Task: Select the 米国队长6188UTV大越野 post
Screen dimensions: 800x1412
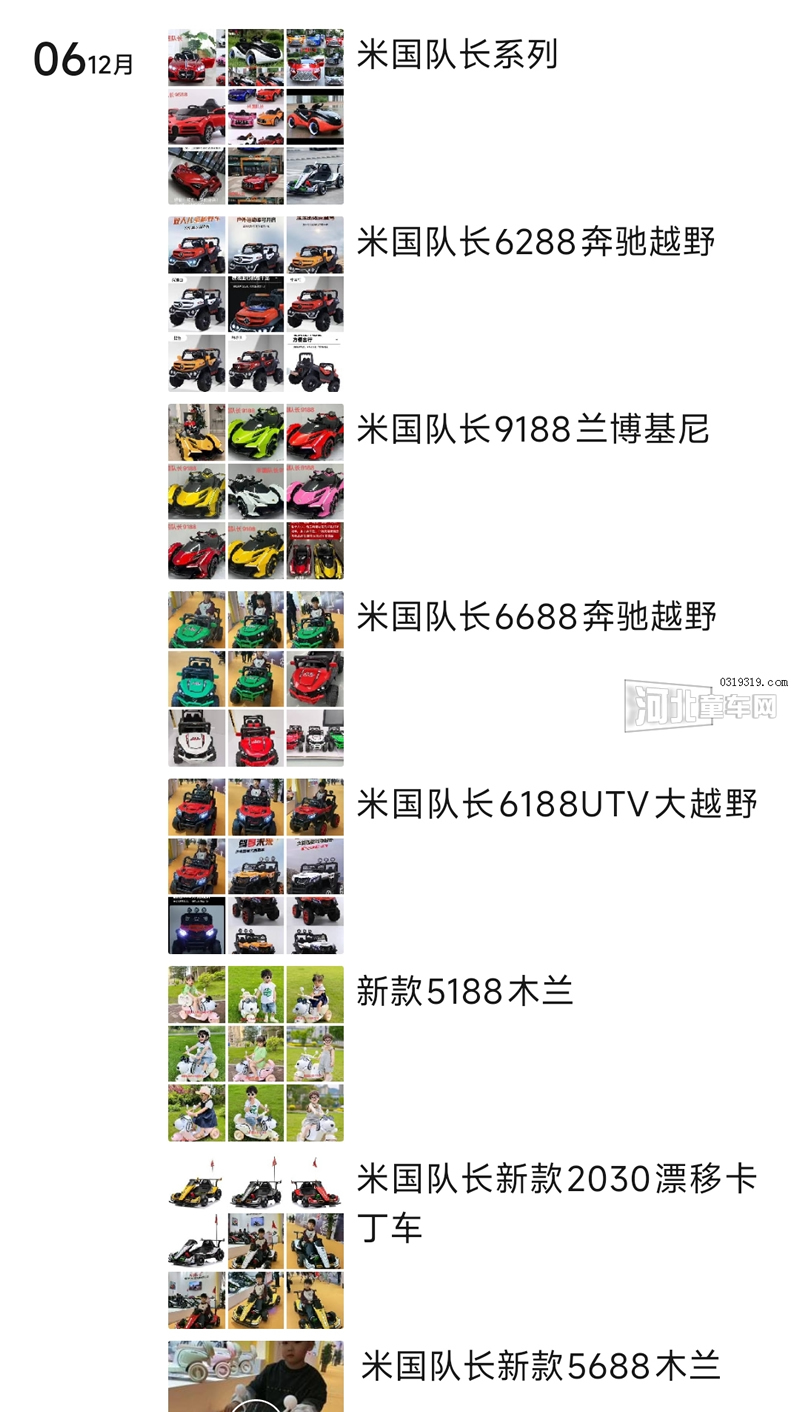Action: coord(557,803)
